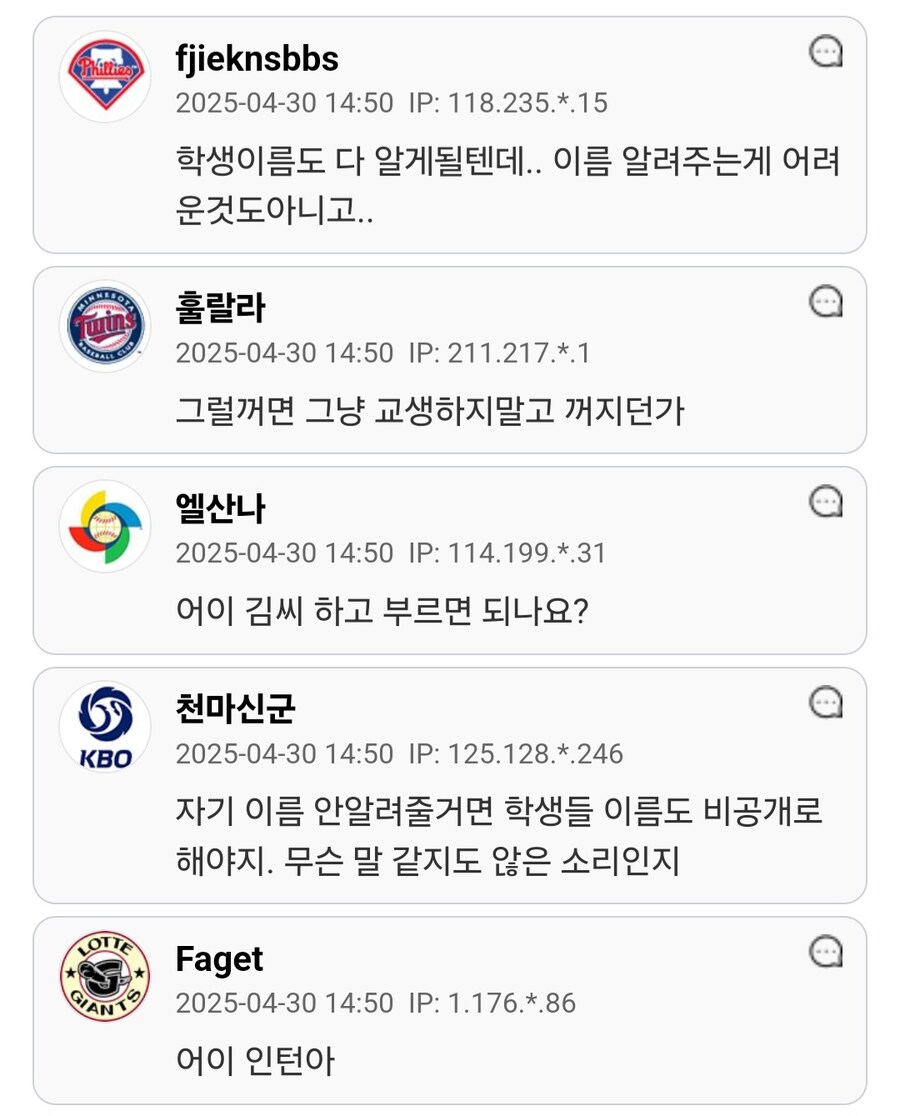Tap the reply bubble on 훌랄라's comment
The height and width of the screenshot is (1116, 900).
point(826,301)
